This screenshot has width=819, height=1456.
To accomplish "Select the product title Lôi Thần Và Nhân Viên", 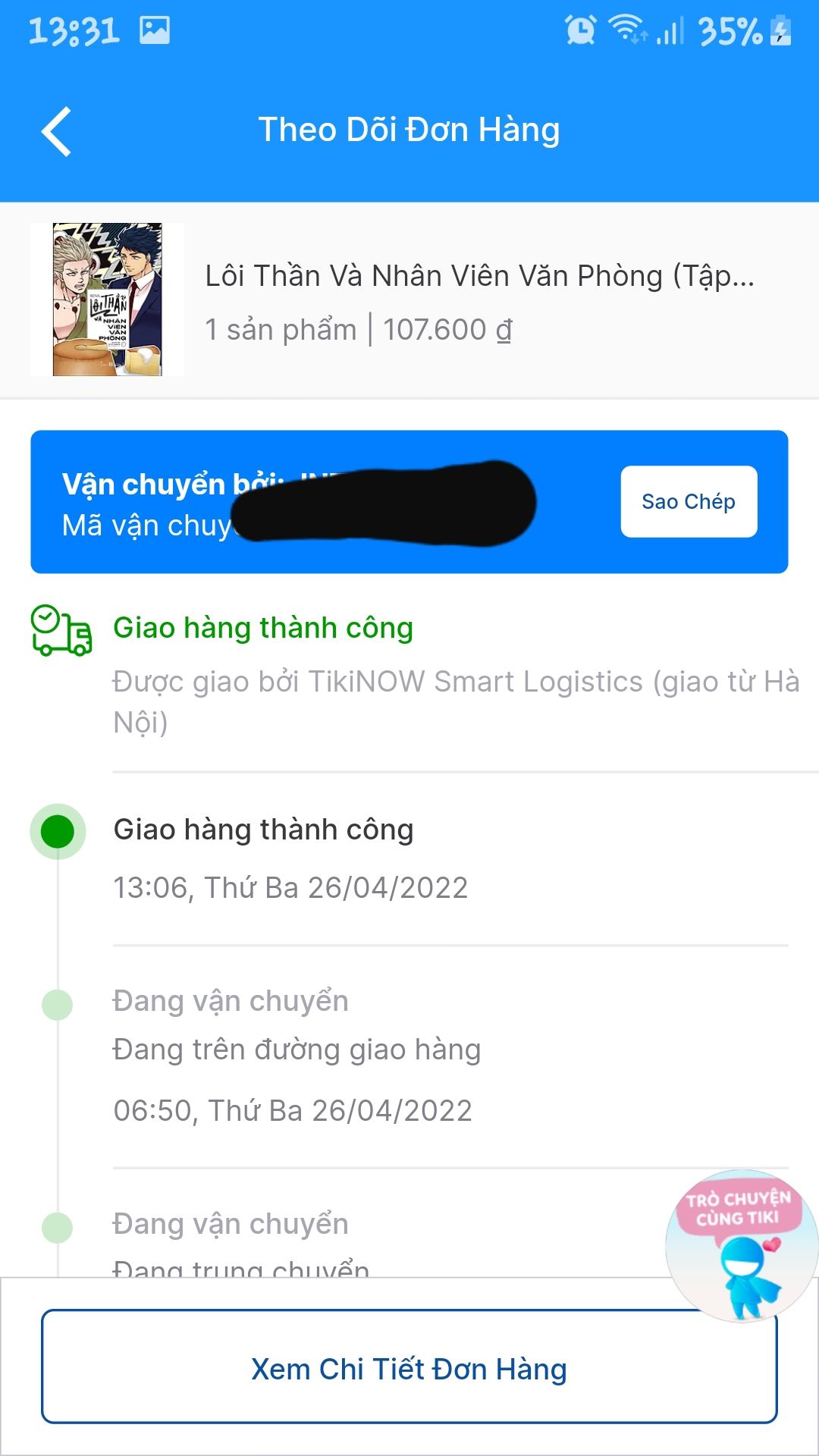I will point(478,278).
